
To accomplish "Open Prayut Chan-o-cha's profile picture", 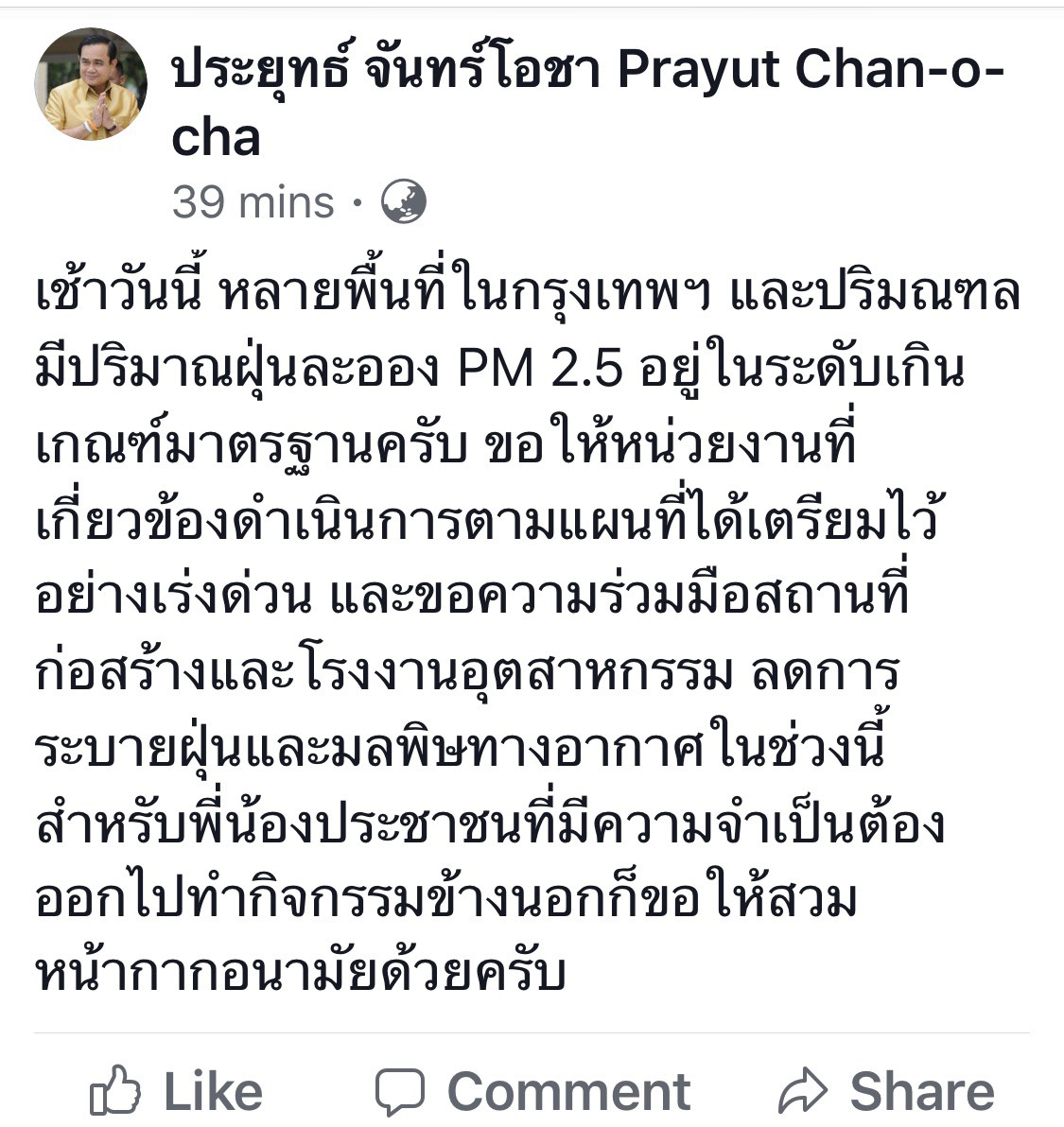I will click(91, 83).
